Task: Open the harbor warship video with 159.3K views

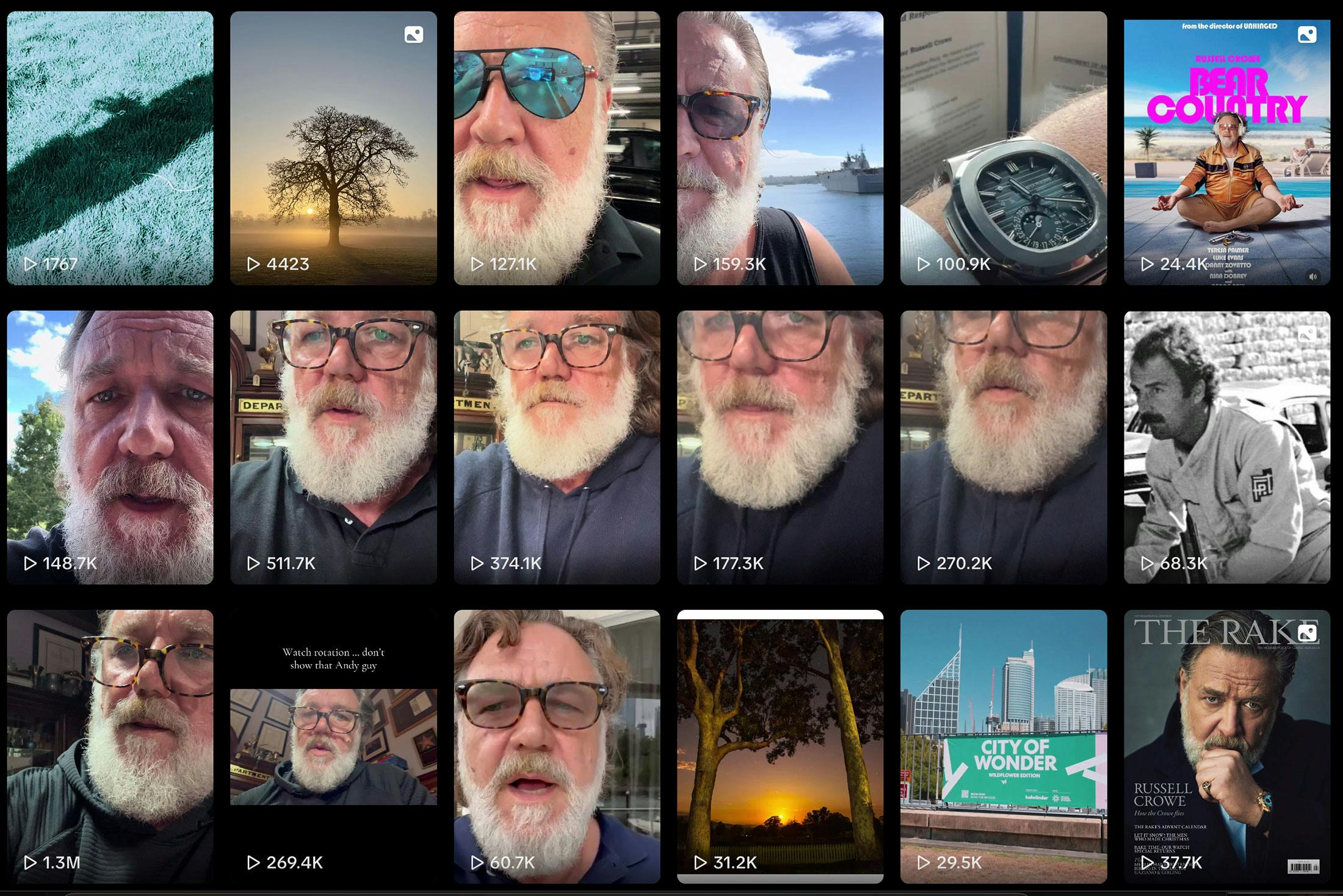Action: click(780, 148)
